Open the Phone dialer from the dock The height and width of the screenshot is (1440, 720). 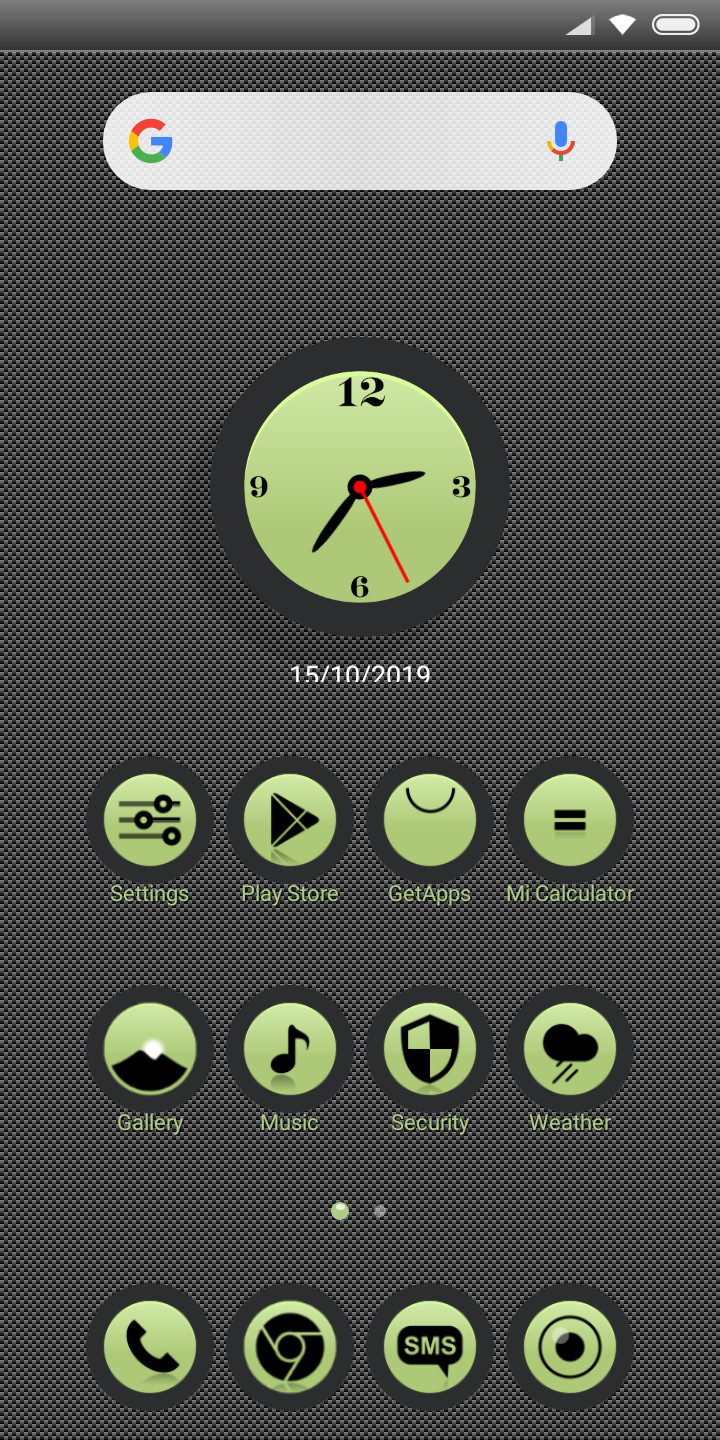150,1347
